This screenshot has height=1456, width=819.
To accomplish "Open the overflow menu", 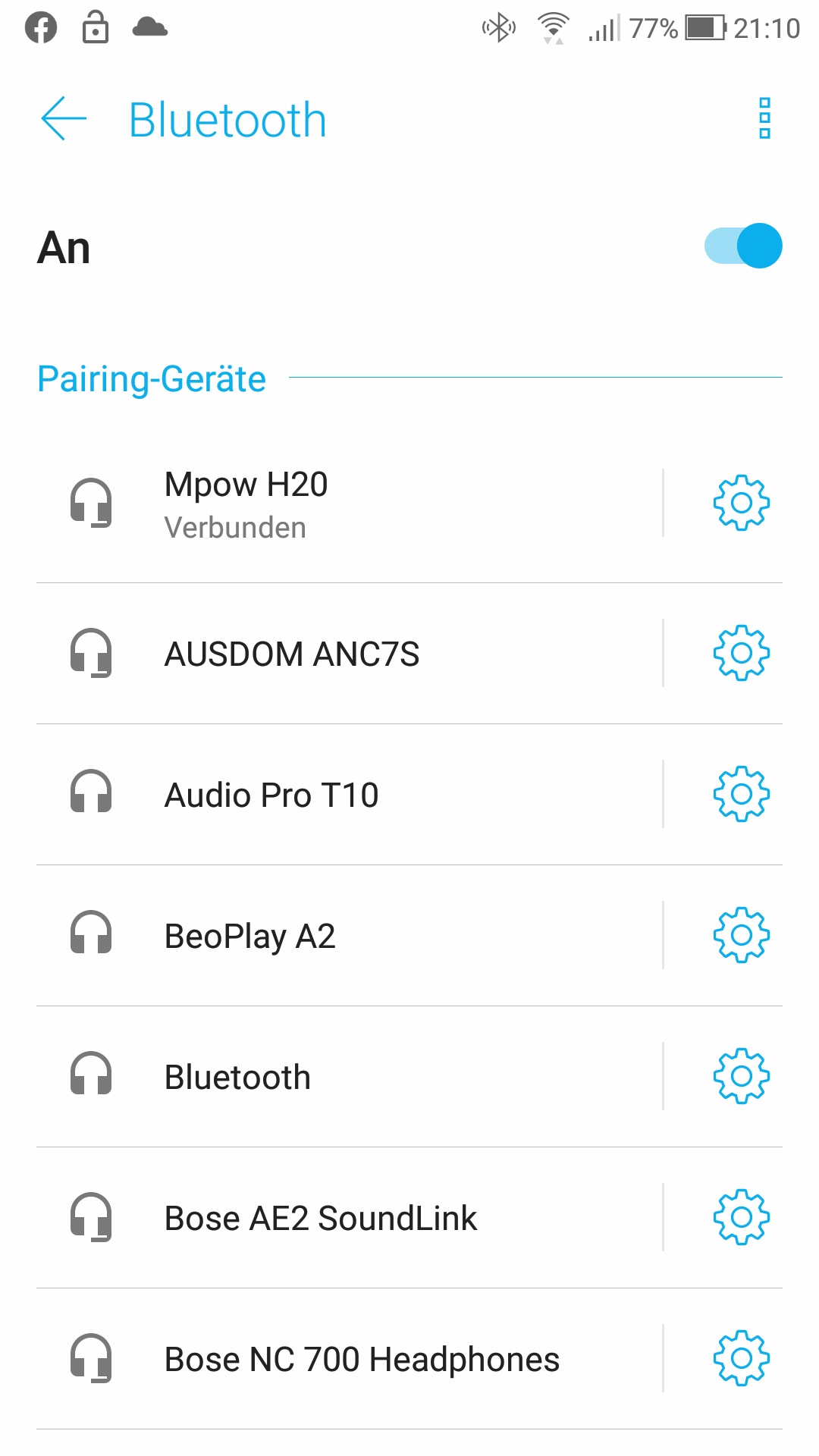I will tap(764, 119).
